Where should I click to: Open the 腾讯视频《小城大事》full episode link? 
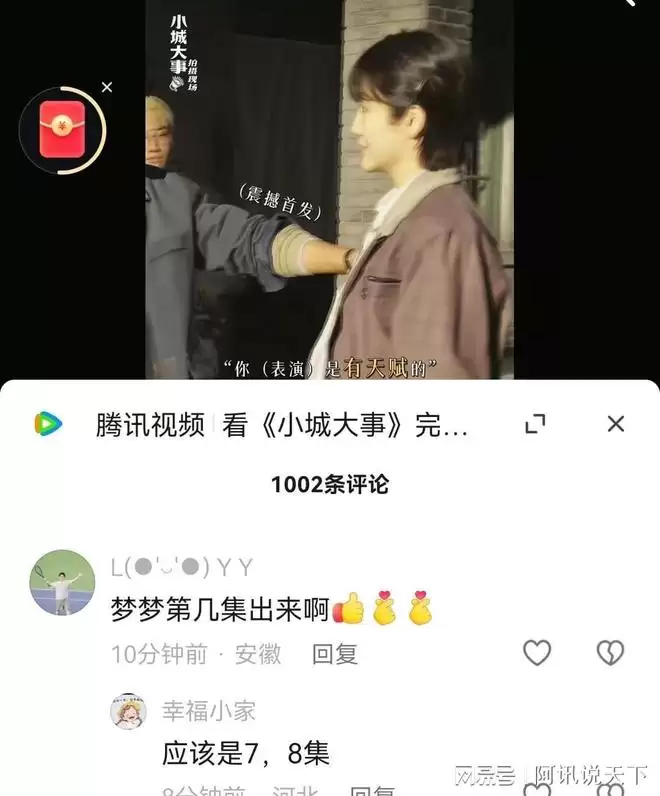(281, 424)
